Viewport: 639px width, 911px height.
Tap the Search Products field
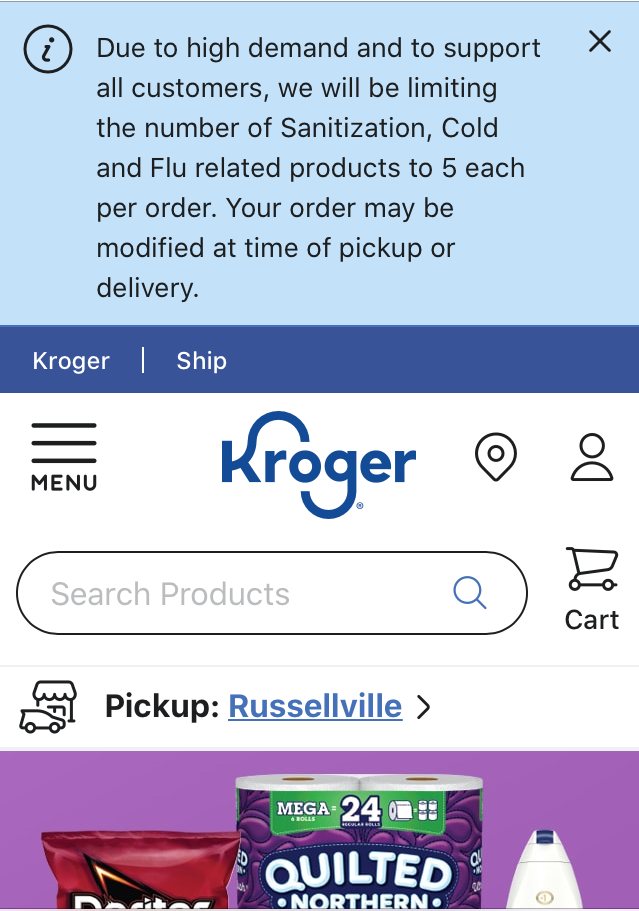tap(240, 594)
